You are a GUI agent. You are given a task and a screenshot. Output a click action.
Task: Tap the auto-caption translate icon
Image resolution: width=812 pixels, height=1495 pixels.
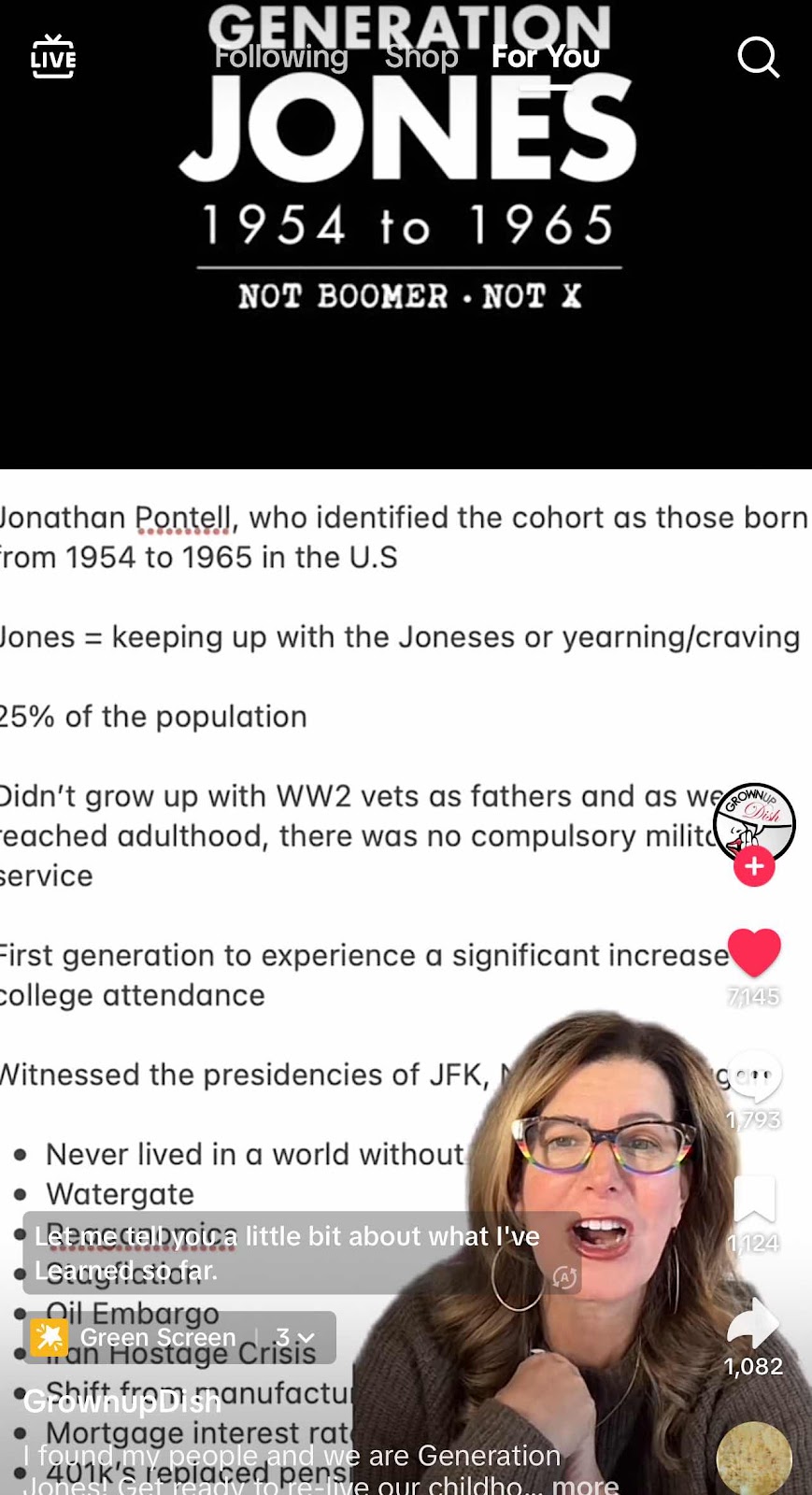[x=564, y=1277]
